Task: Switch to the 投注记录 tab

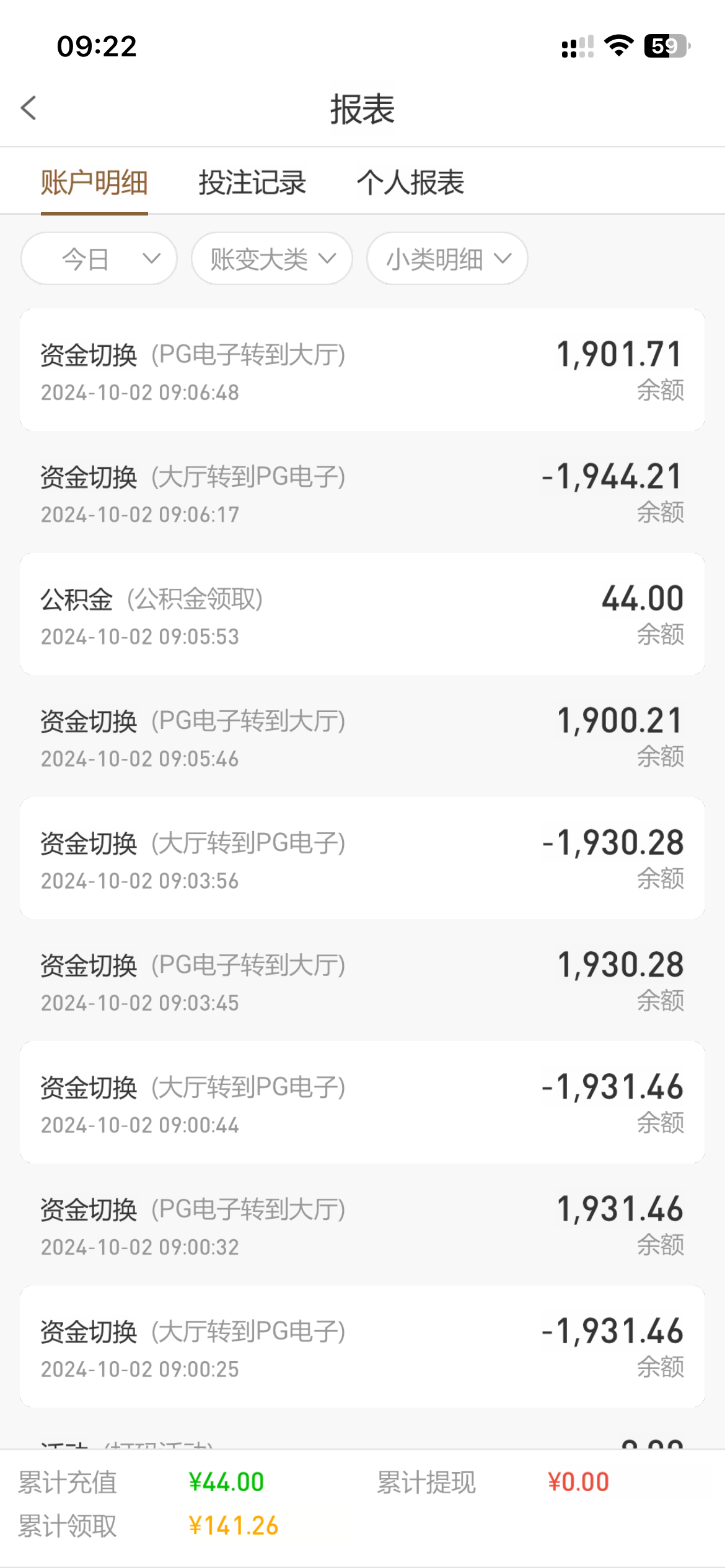Action: coord(252,183)
